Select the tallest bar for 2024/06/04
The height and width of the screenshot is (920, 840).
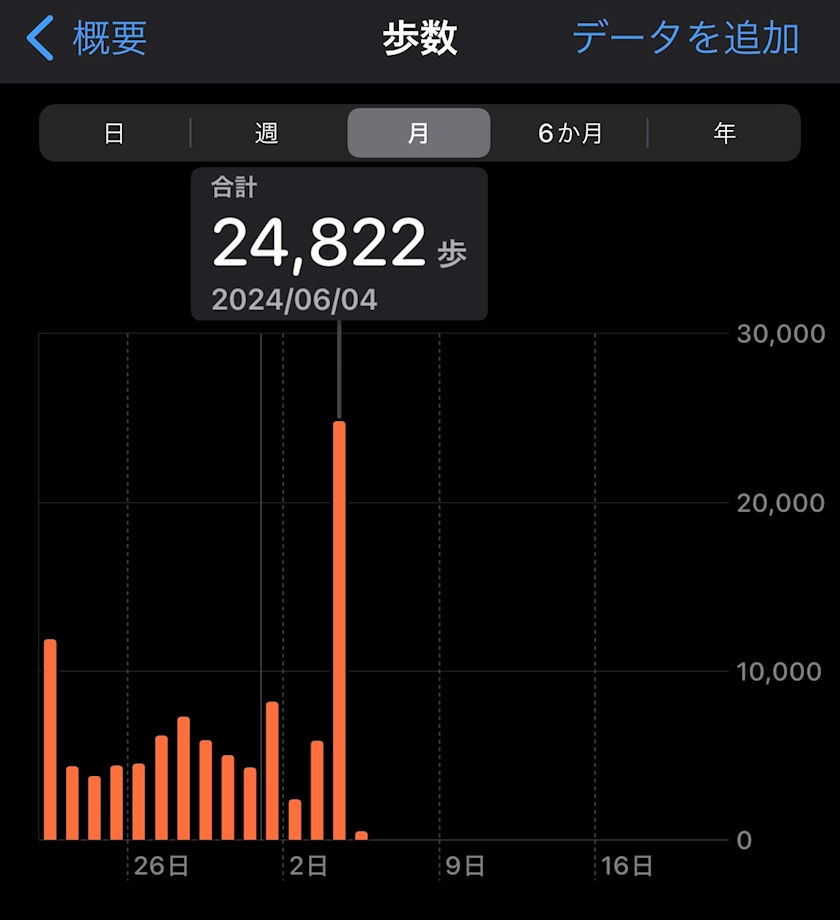click(339, 630)
